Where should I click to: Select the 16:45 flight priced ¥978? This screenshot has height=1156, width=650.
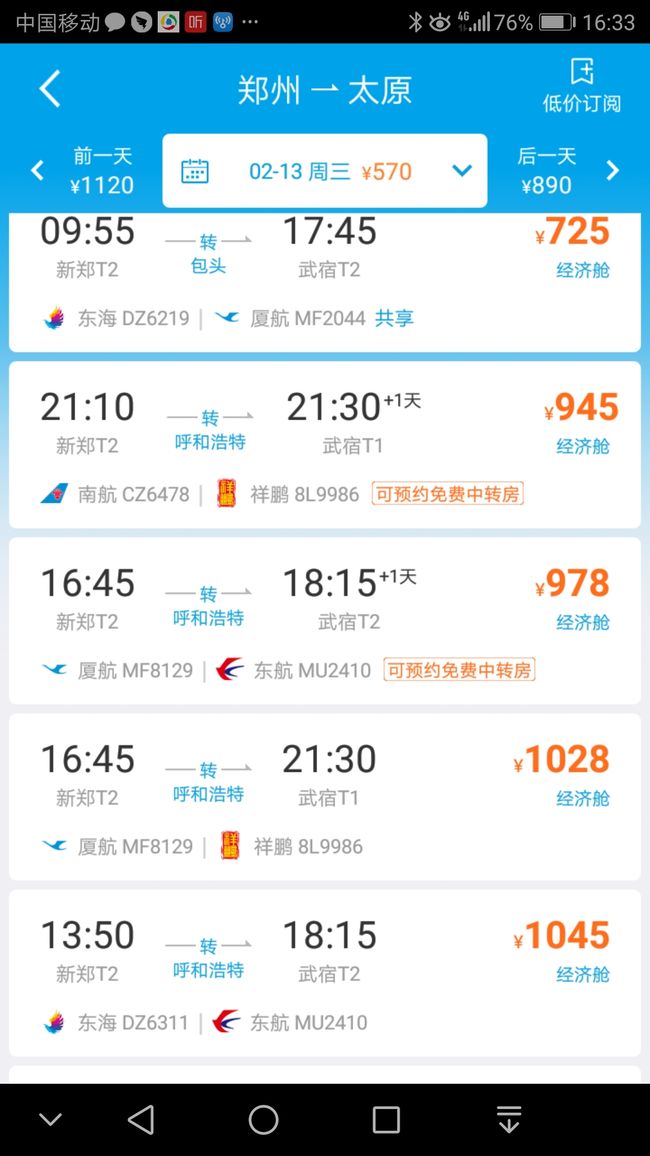coord(325,621)
